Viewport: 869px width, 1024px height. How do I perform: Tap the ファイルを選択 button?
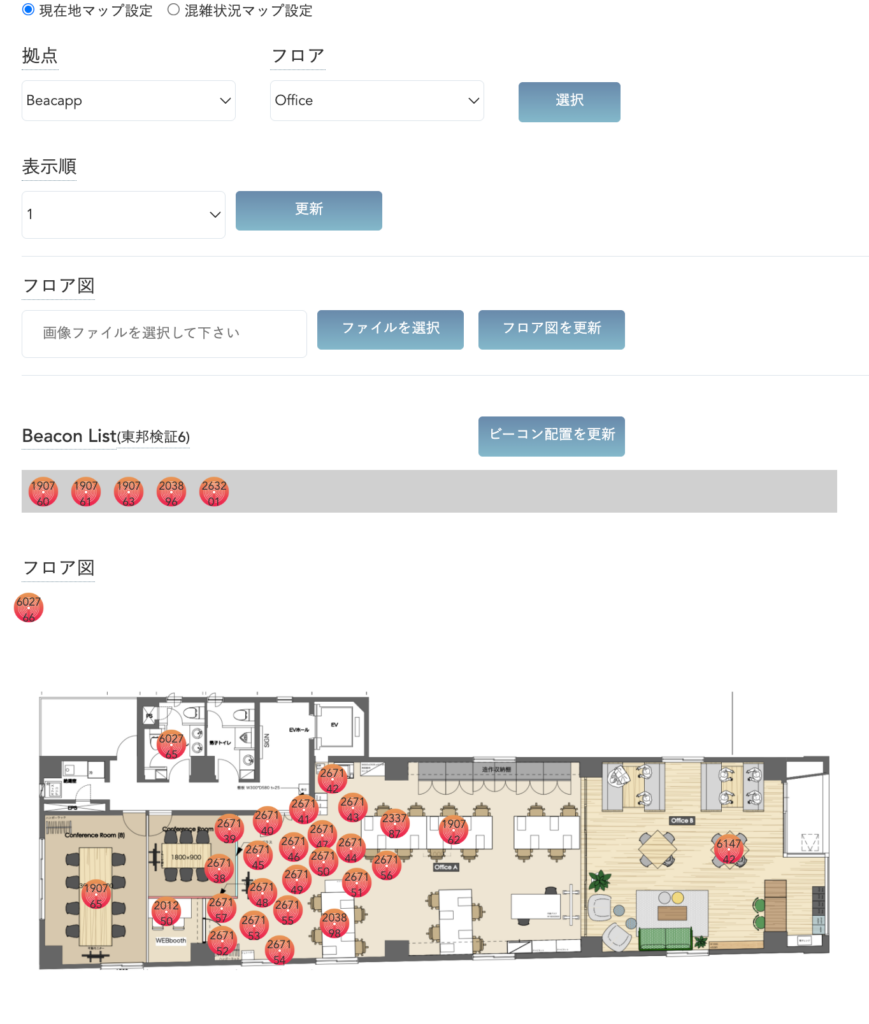pyautogui.click(x=390, y=330)
